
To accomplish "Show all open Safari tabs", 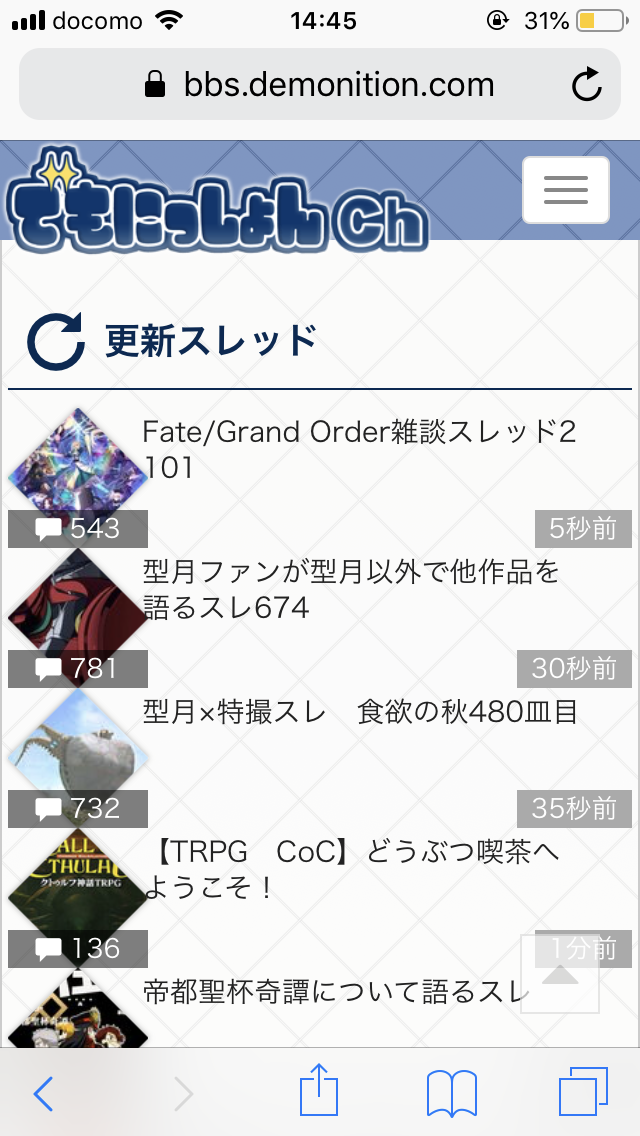I will click(583, 1093).
